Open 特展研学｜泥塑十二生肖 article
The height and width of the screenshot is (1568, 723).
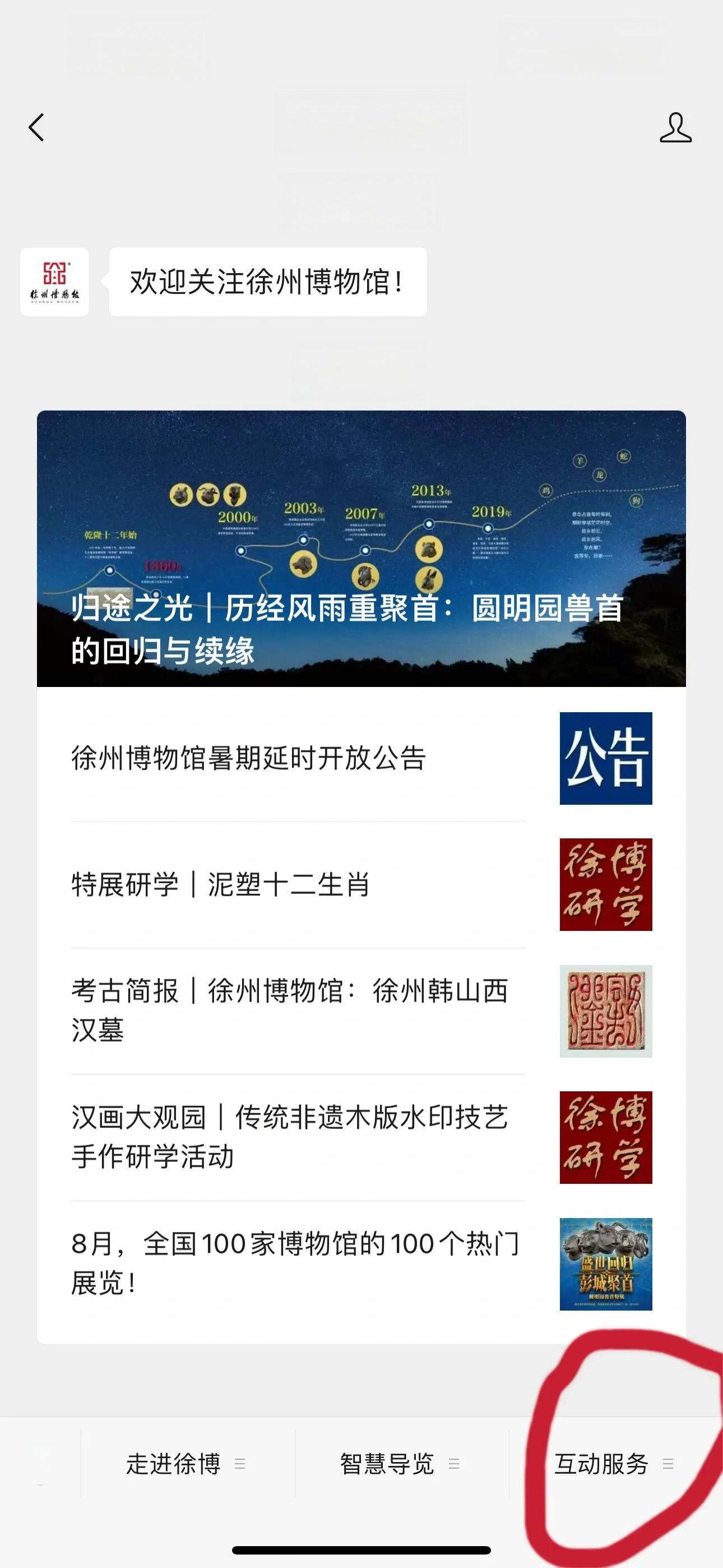click(361, 884)
